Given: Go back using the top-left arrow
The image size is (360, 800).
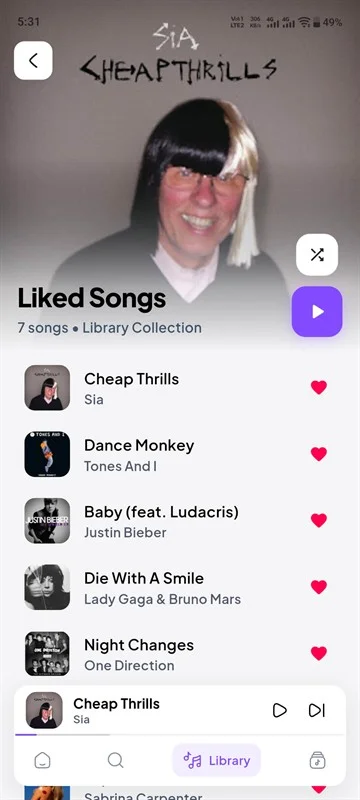Looking at the screenshot, I should (x=33, y=61).
